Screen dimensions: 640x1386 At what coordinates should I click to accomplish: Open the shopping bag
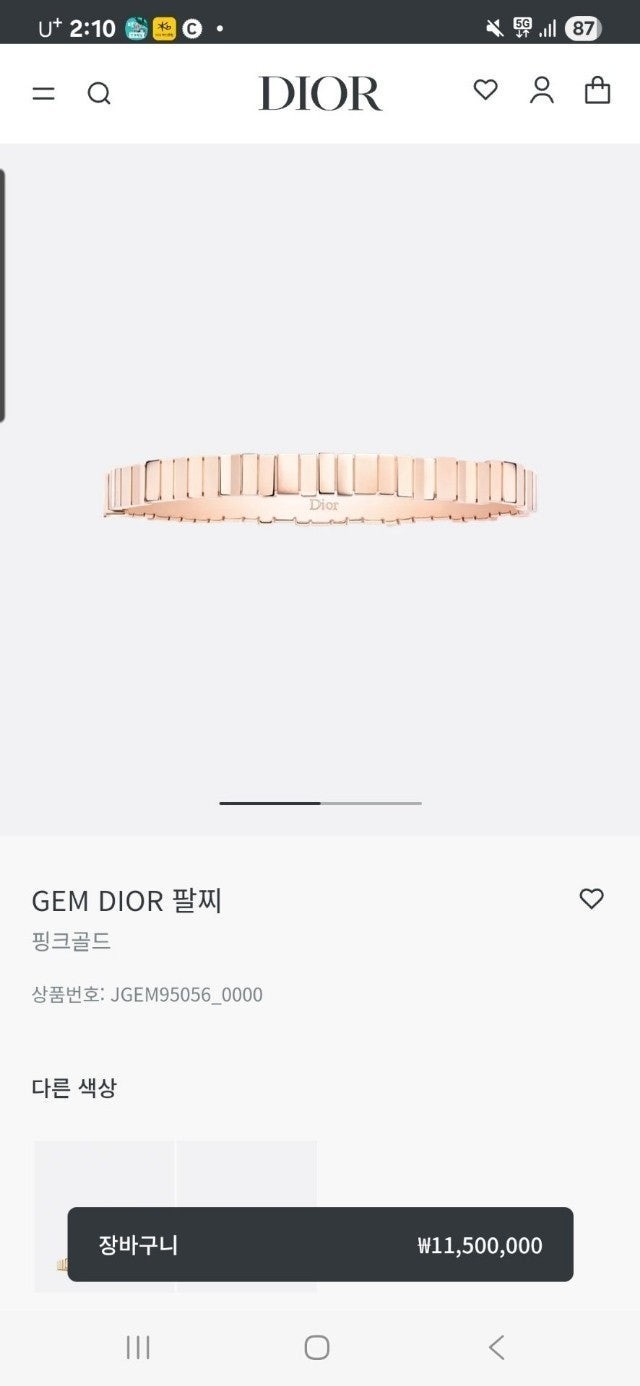click(597, 91)
